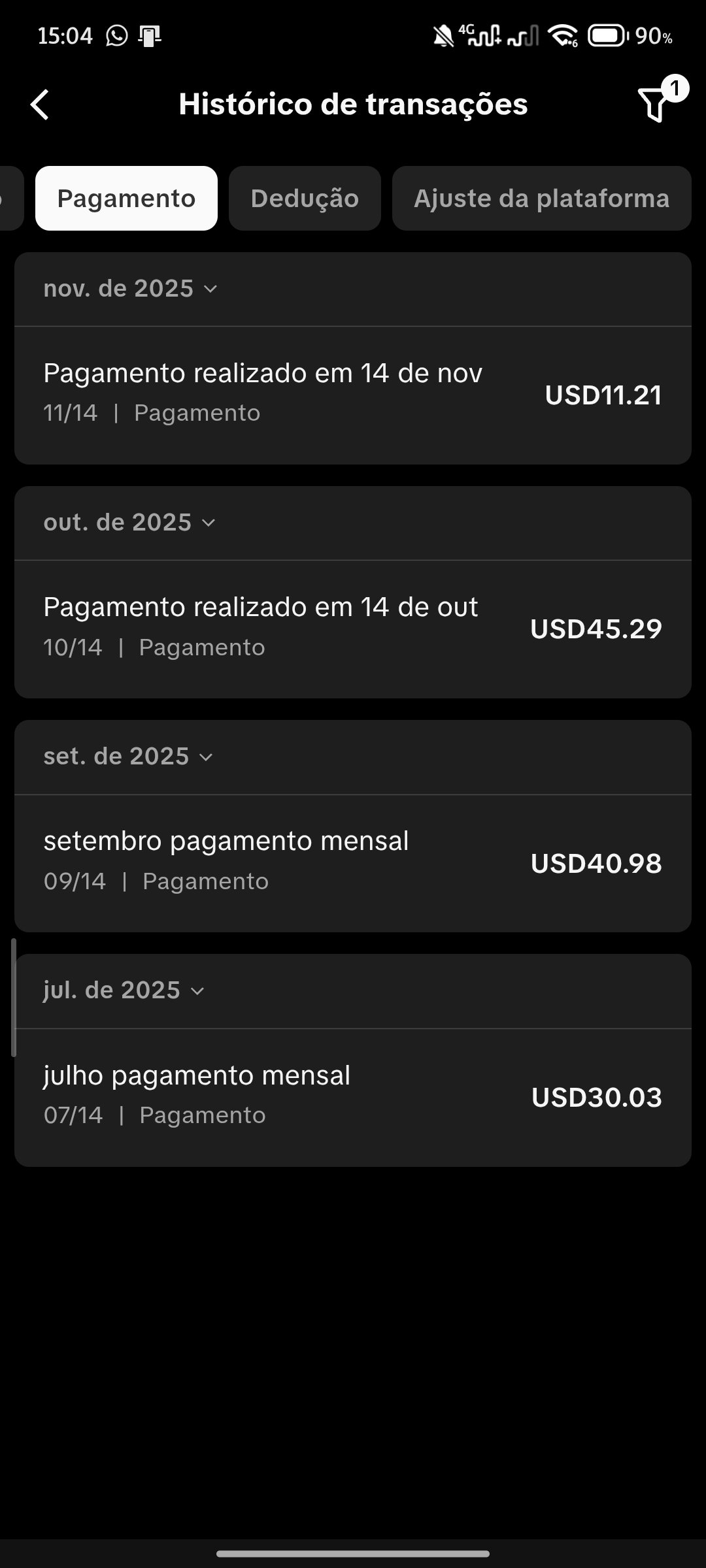706x1568 pixels.
Task: Go back from transaction history
Action: point(41,105)
